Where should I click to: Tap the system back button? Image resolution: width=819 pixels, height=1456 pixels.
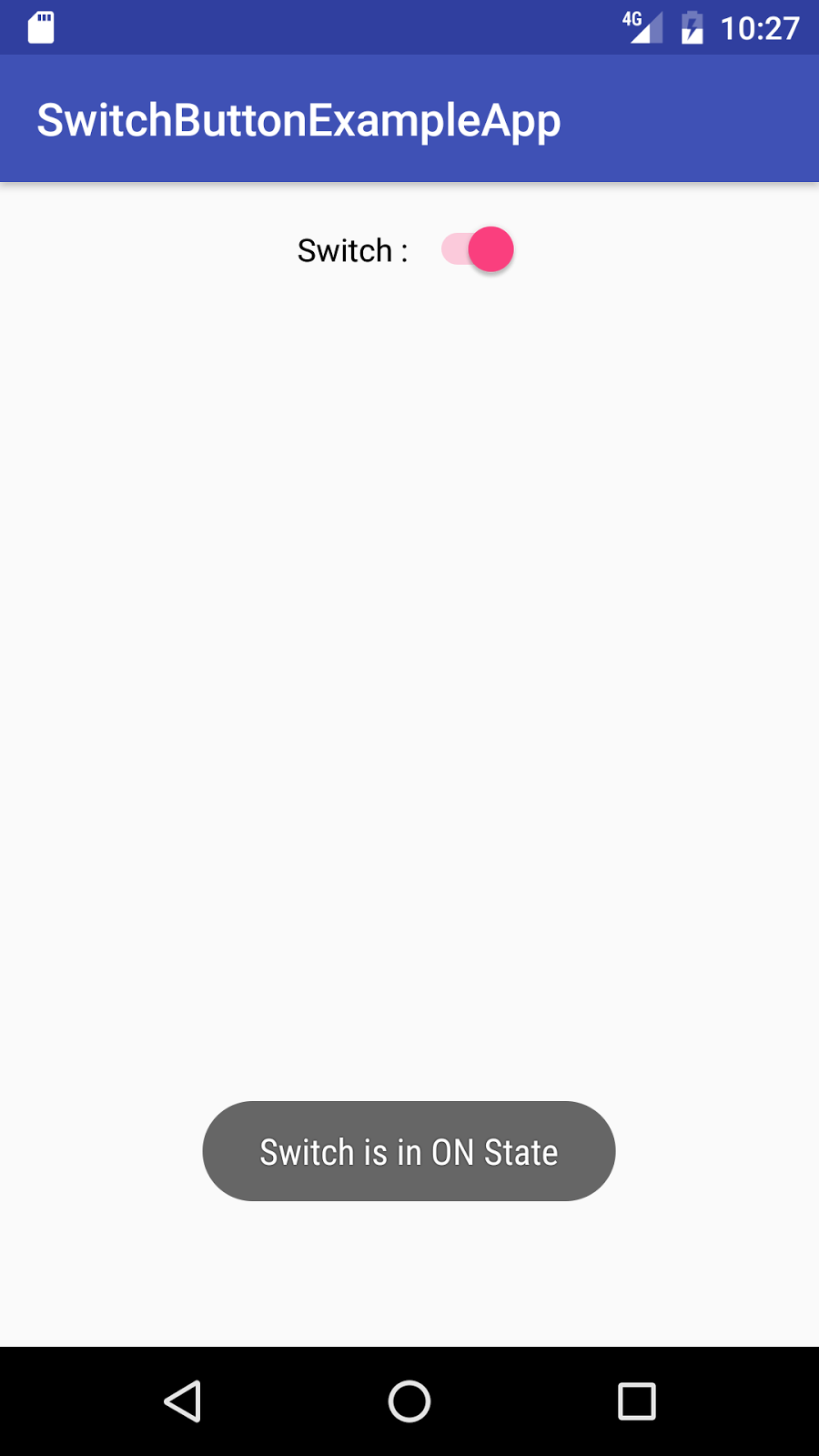[183, 1401]
